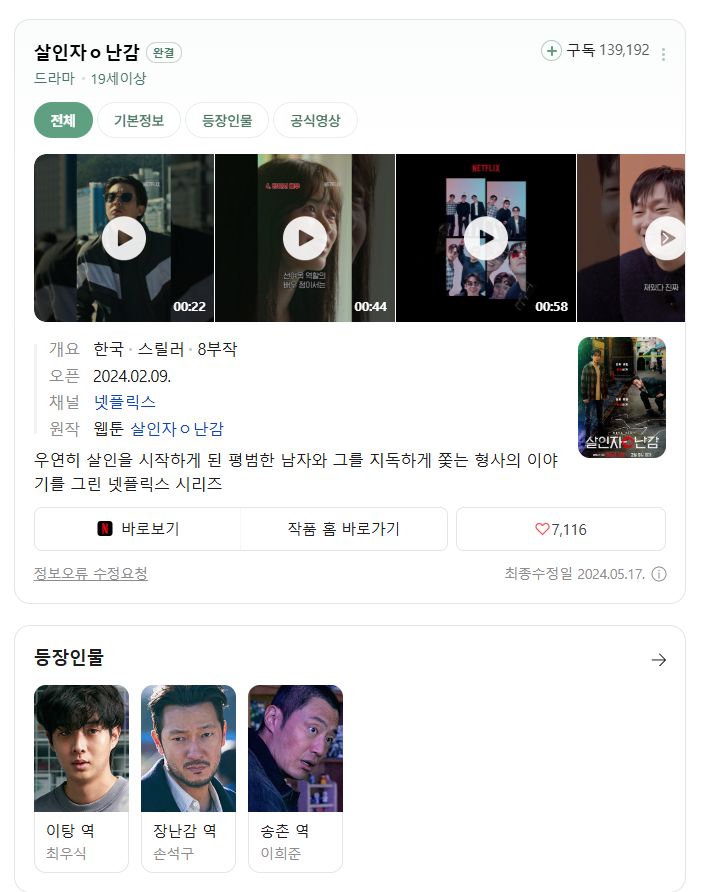Play the 00:44 video clip
704x892 pixels.
(305, 238)
